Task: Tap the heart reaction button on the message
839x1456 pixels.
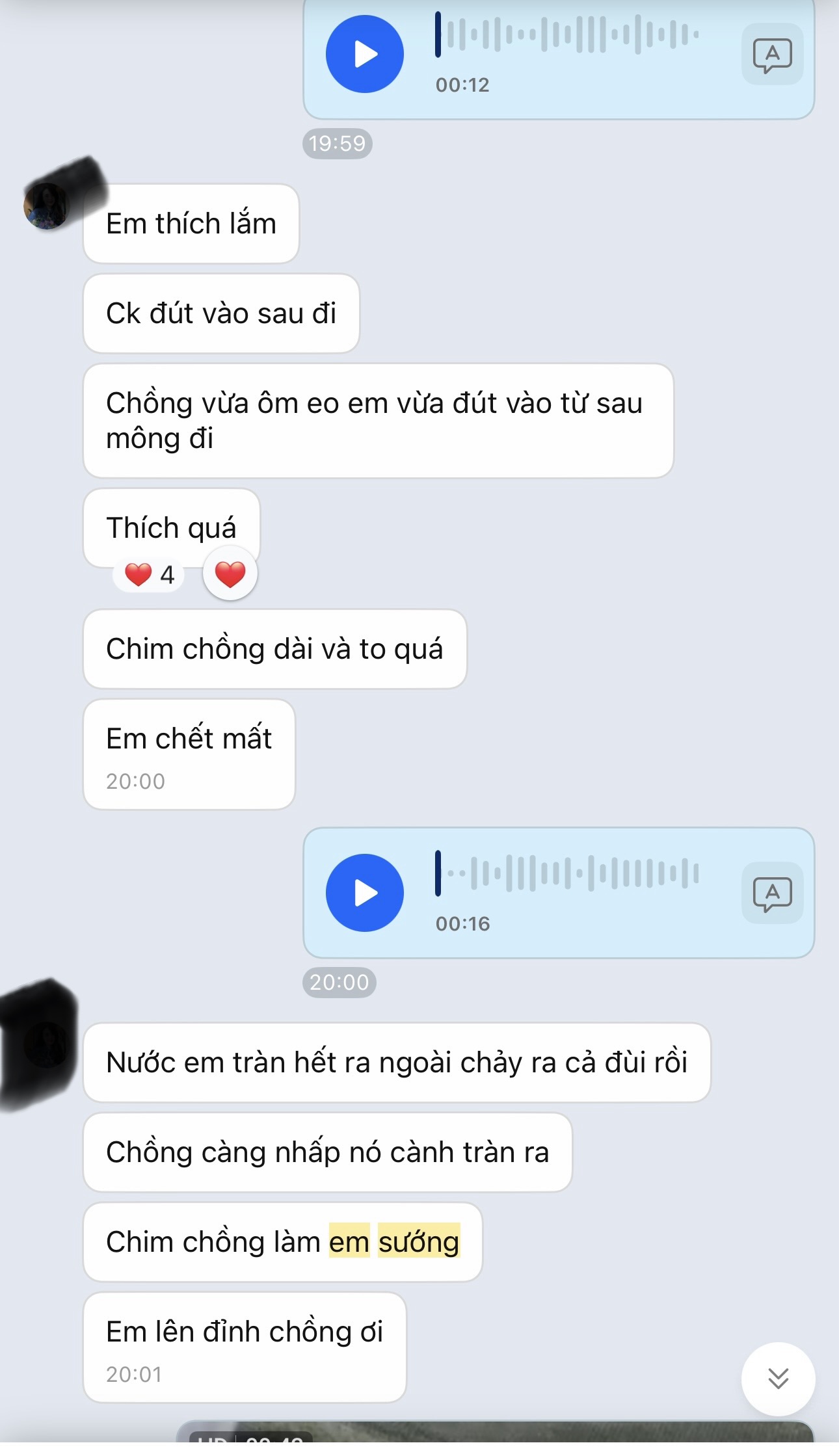Action: click(x=230, y=574)
